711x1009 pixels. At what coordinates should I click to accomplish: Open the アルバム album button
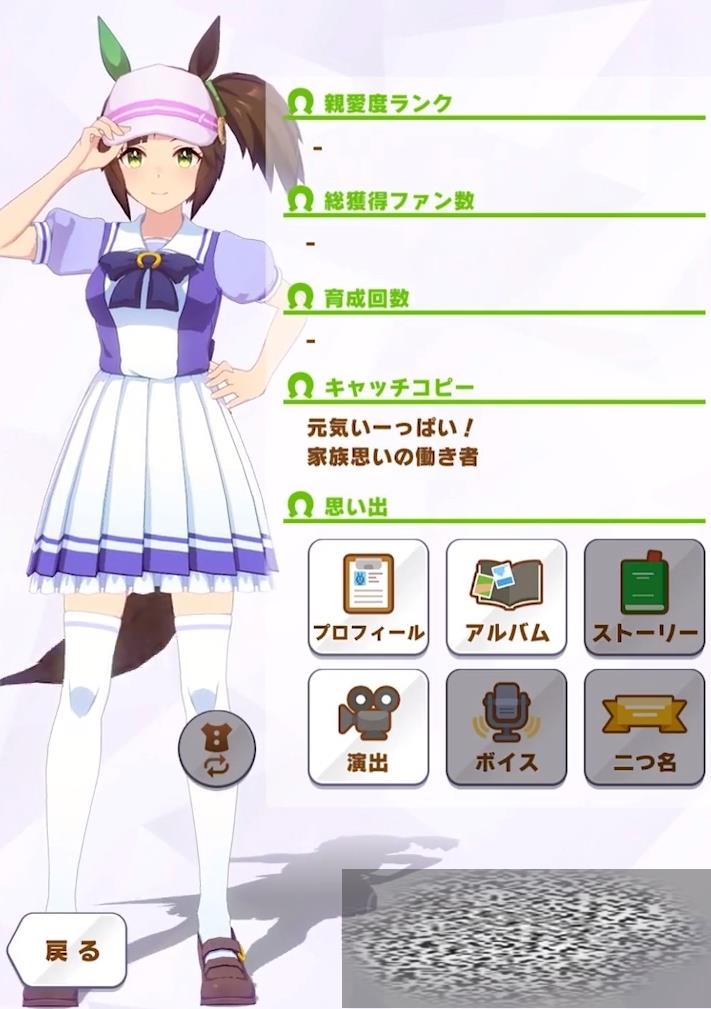(506, 597)
